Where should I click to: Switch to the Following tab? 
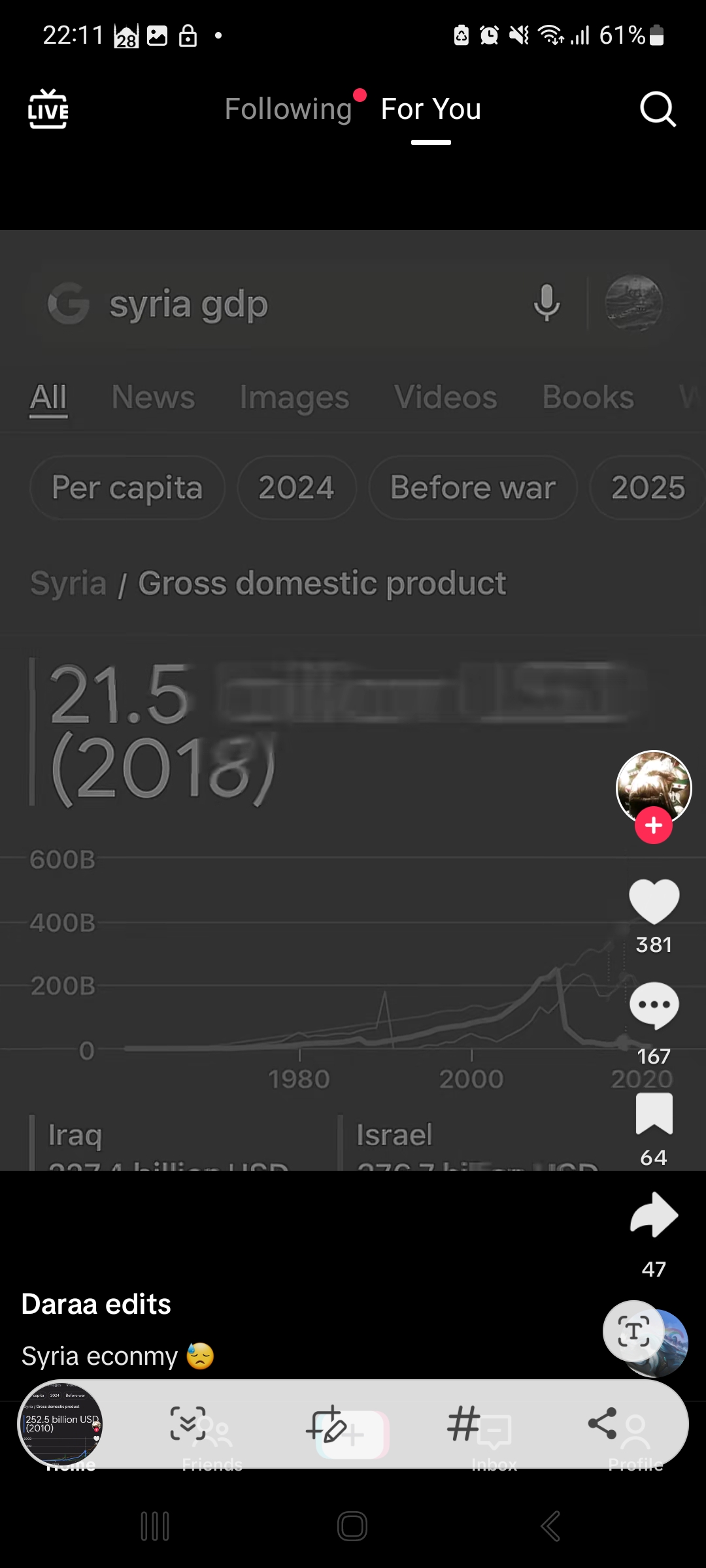pos(288,109)
